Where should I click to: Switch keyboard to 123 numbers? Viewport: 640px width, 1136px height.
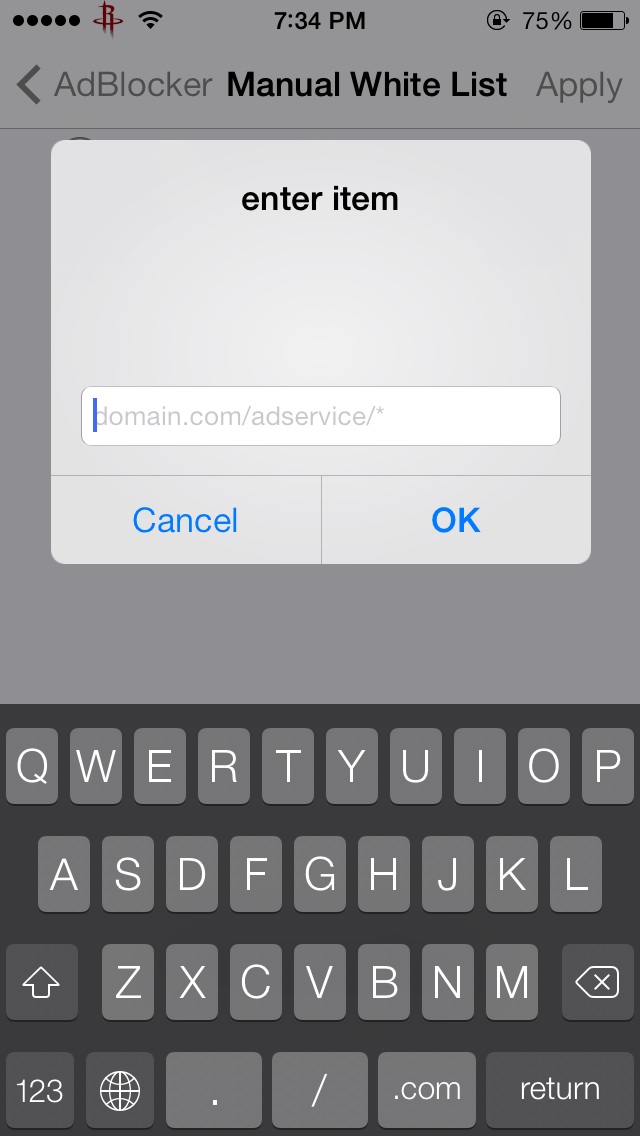[x=40, y=1089]
